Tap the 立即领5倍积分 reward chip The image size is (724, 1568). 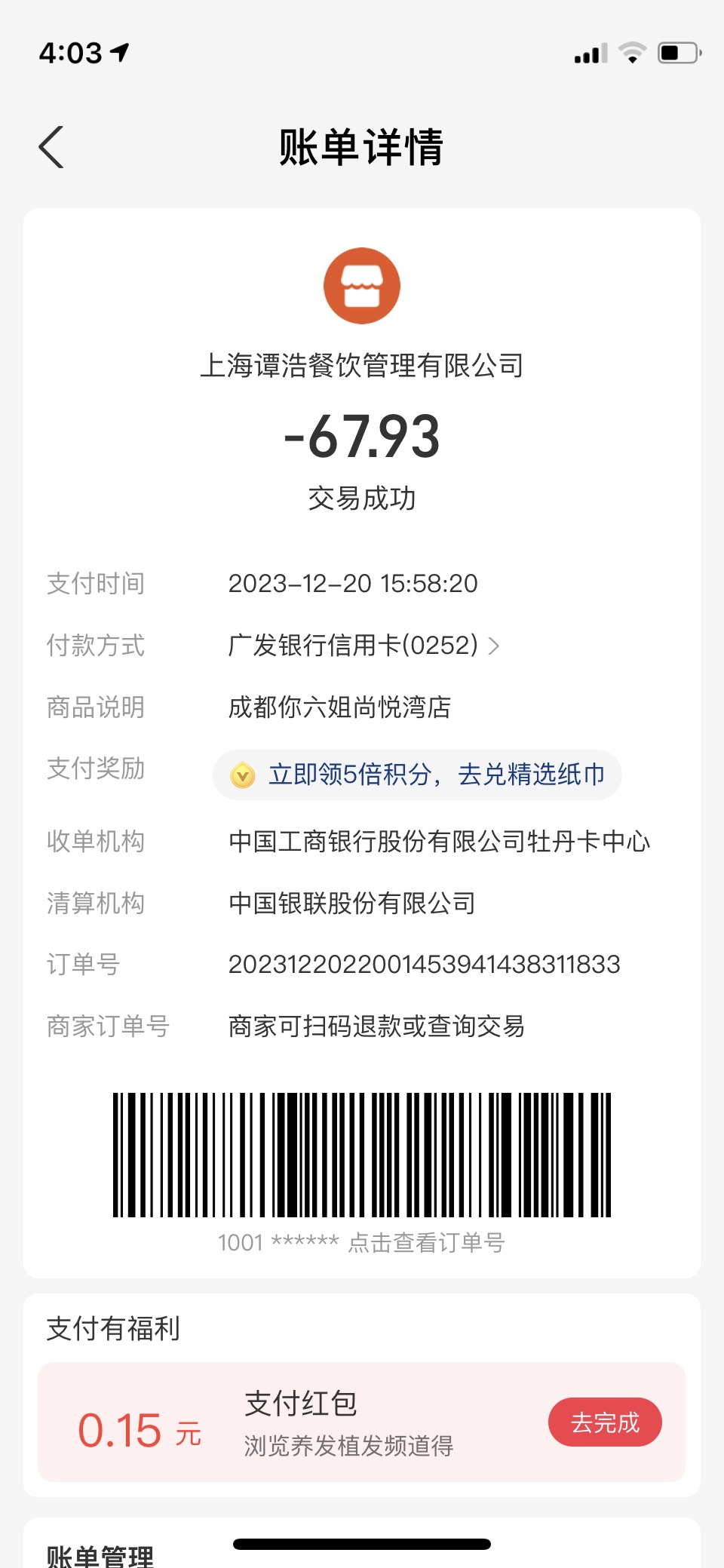(x=417, y=775)
